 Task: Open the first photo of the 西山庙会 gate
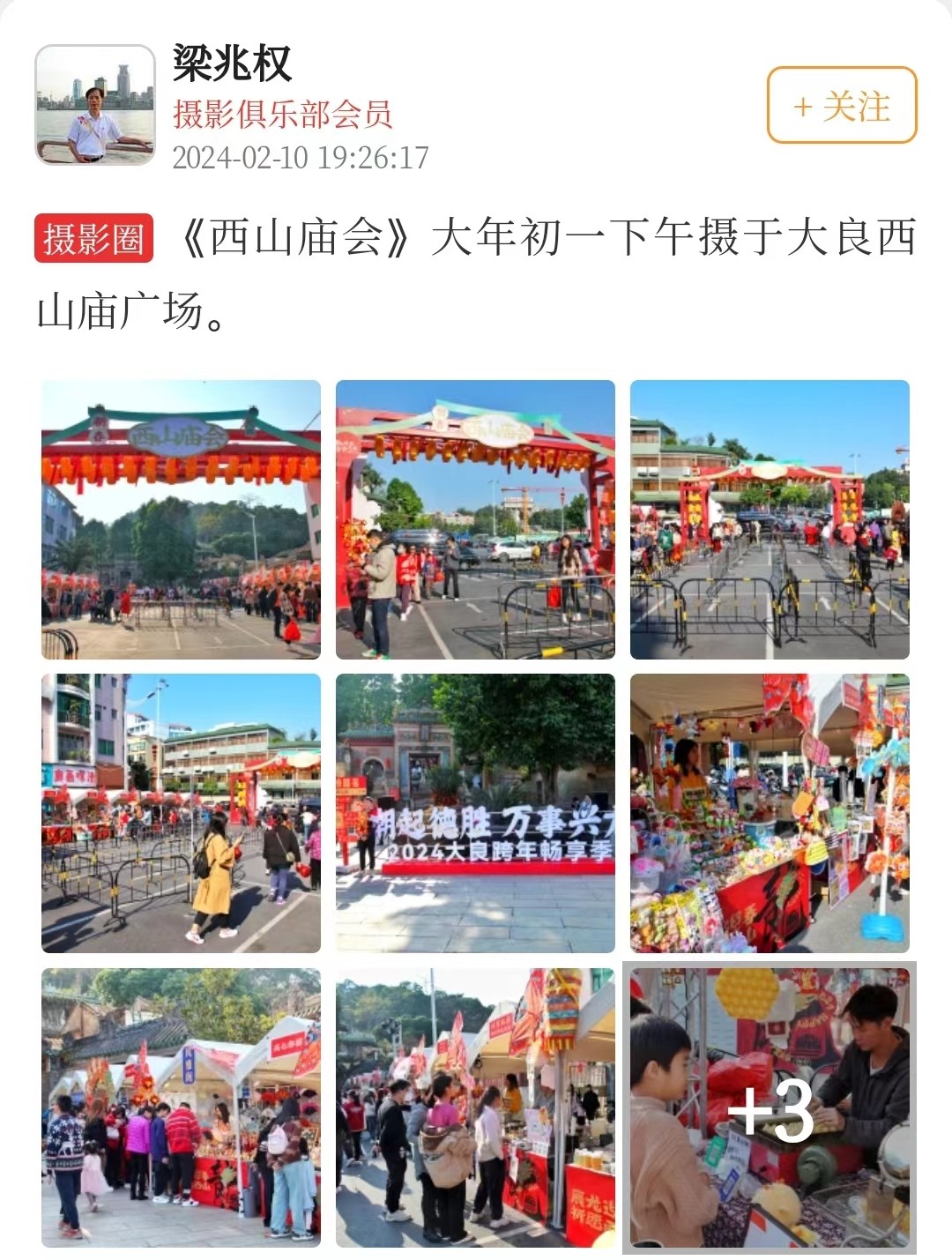(181, 519)
